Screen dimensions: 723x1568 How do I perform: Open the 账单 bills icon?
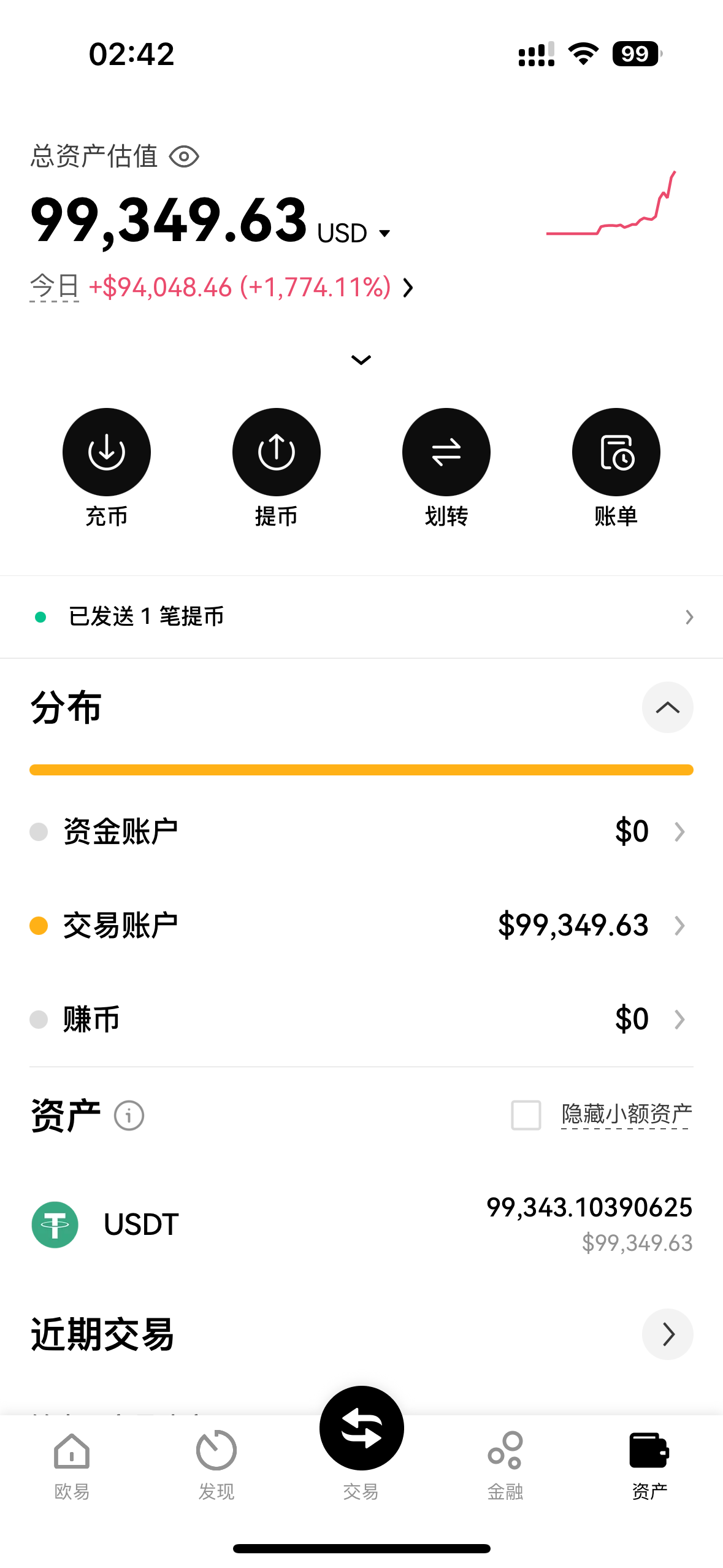pos(616,451)
